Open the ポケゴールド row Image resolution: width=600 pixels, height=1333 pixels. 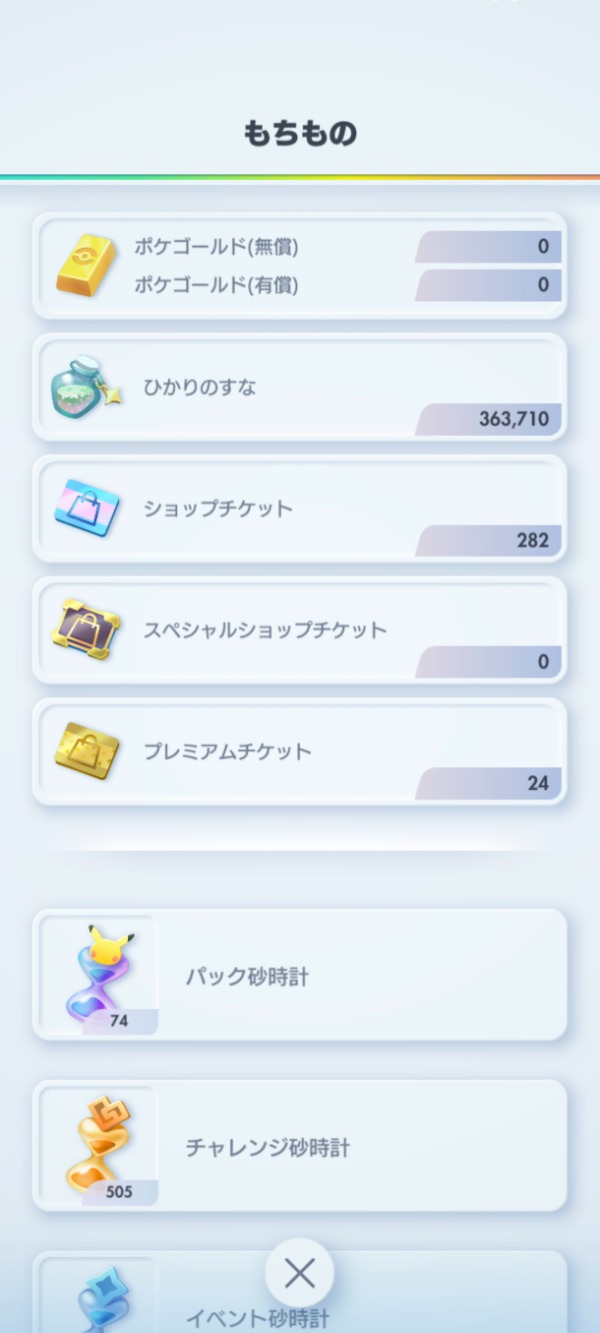pos(299,266)
